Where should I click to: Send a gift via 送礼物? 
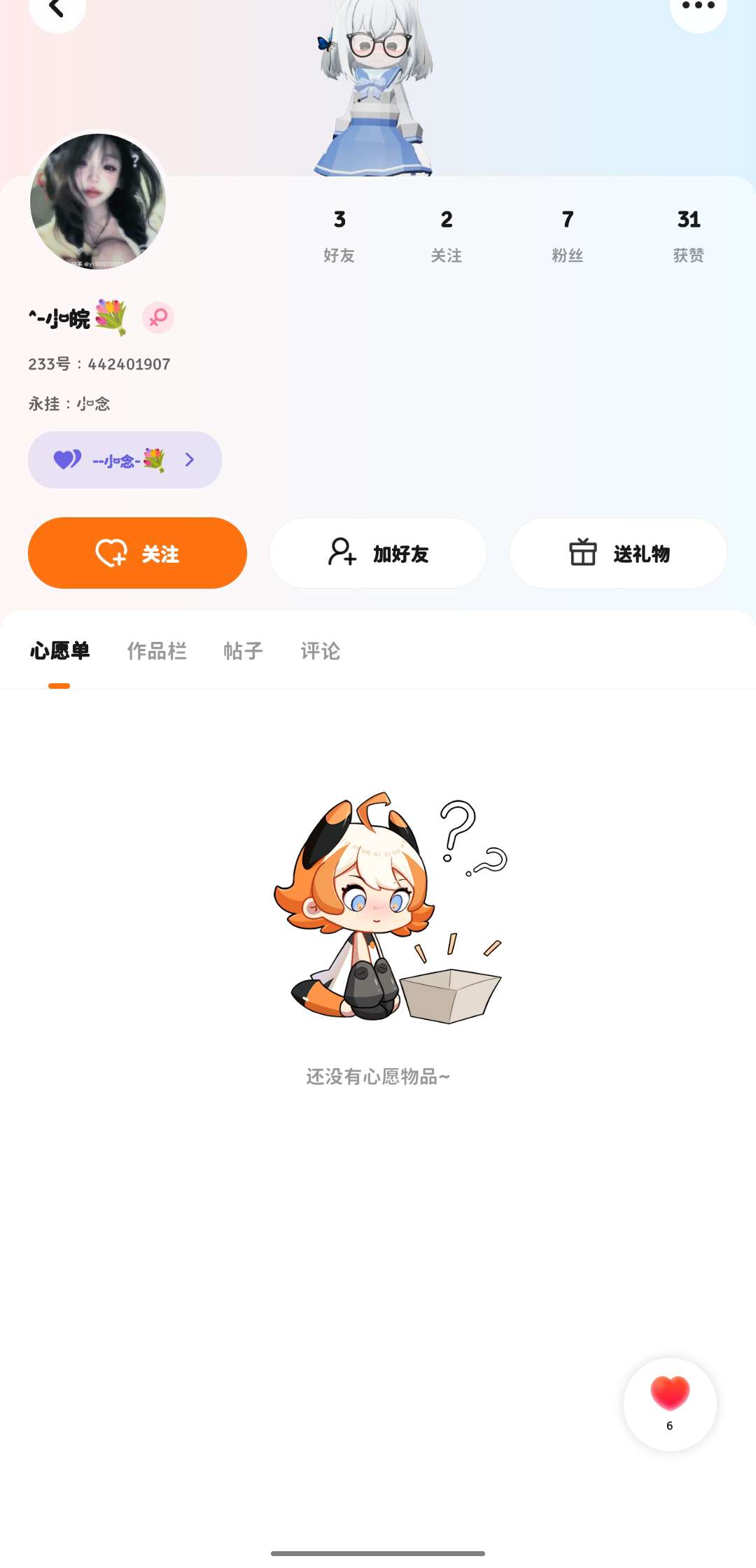coord(618,553)
